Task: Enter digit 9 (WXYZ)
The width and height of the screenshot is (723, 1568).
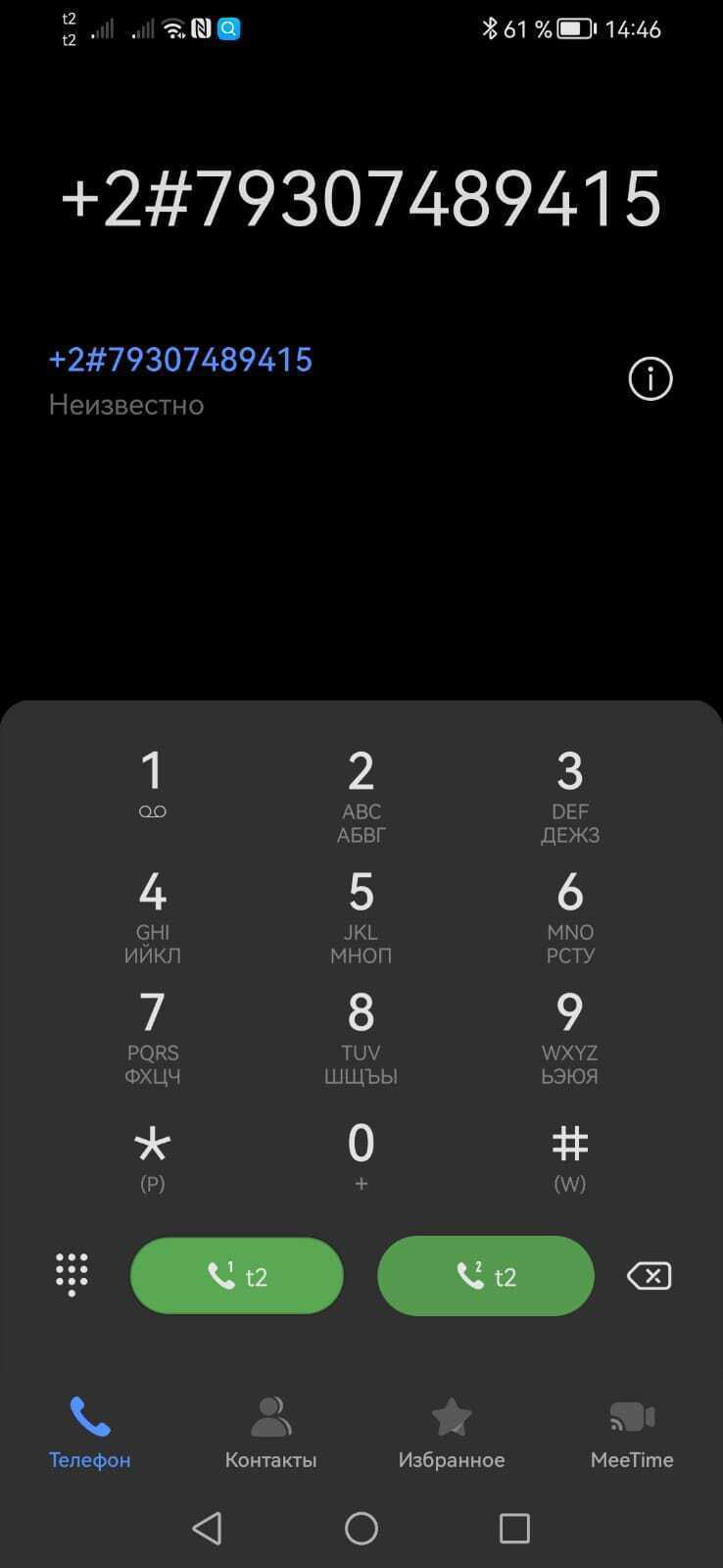Action: point(569,1034)
